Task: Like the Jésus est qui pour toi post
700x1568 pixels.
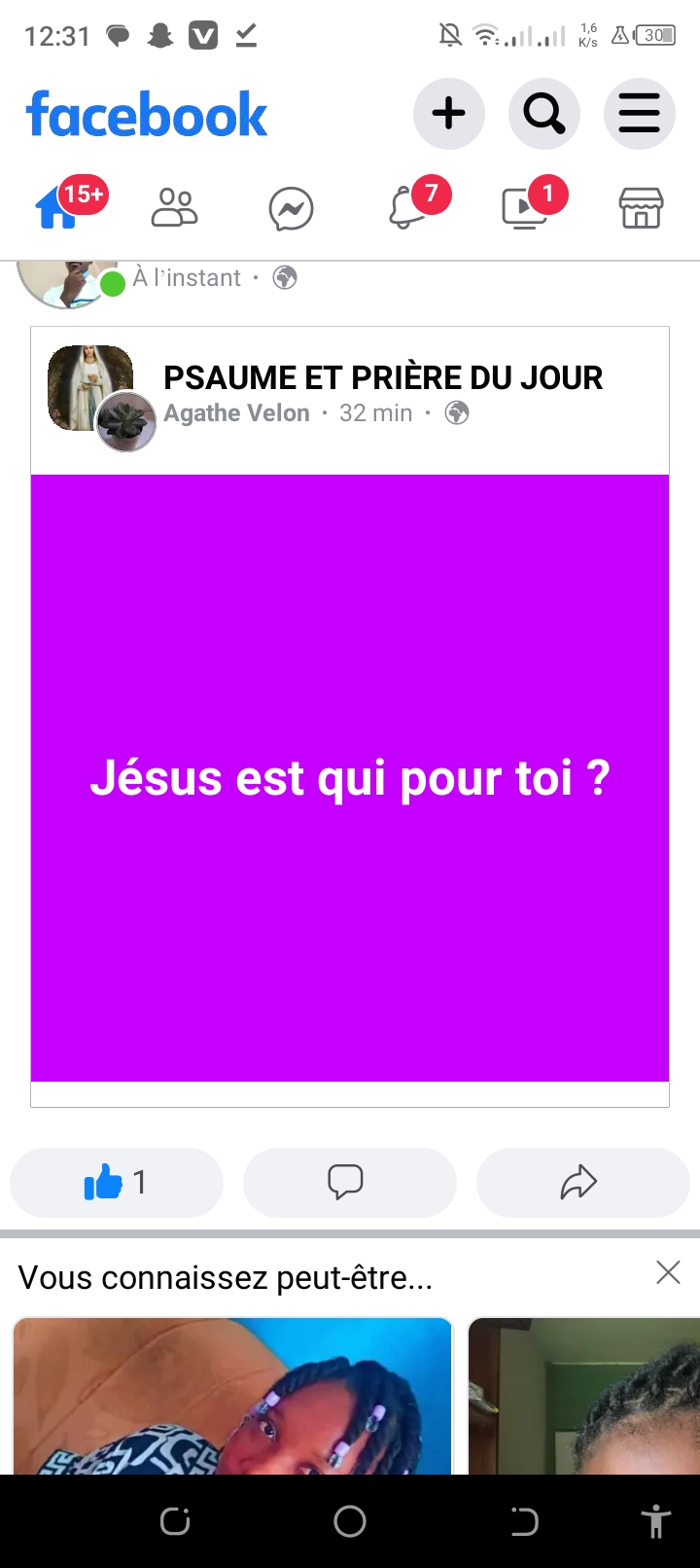Action: [x=117, y=1183]
